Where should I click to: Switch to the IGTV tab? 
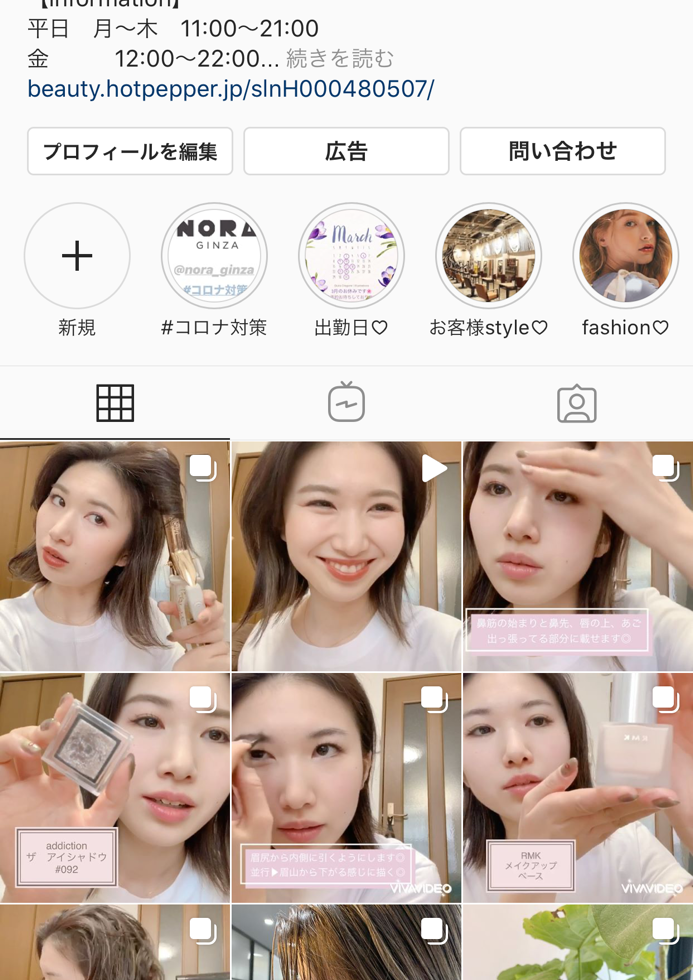[x=346, y=403]
